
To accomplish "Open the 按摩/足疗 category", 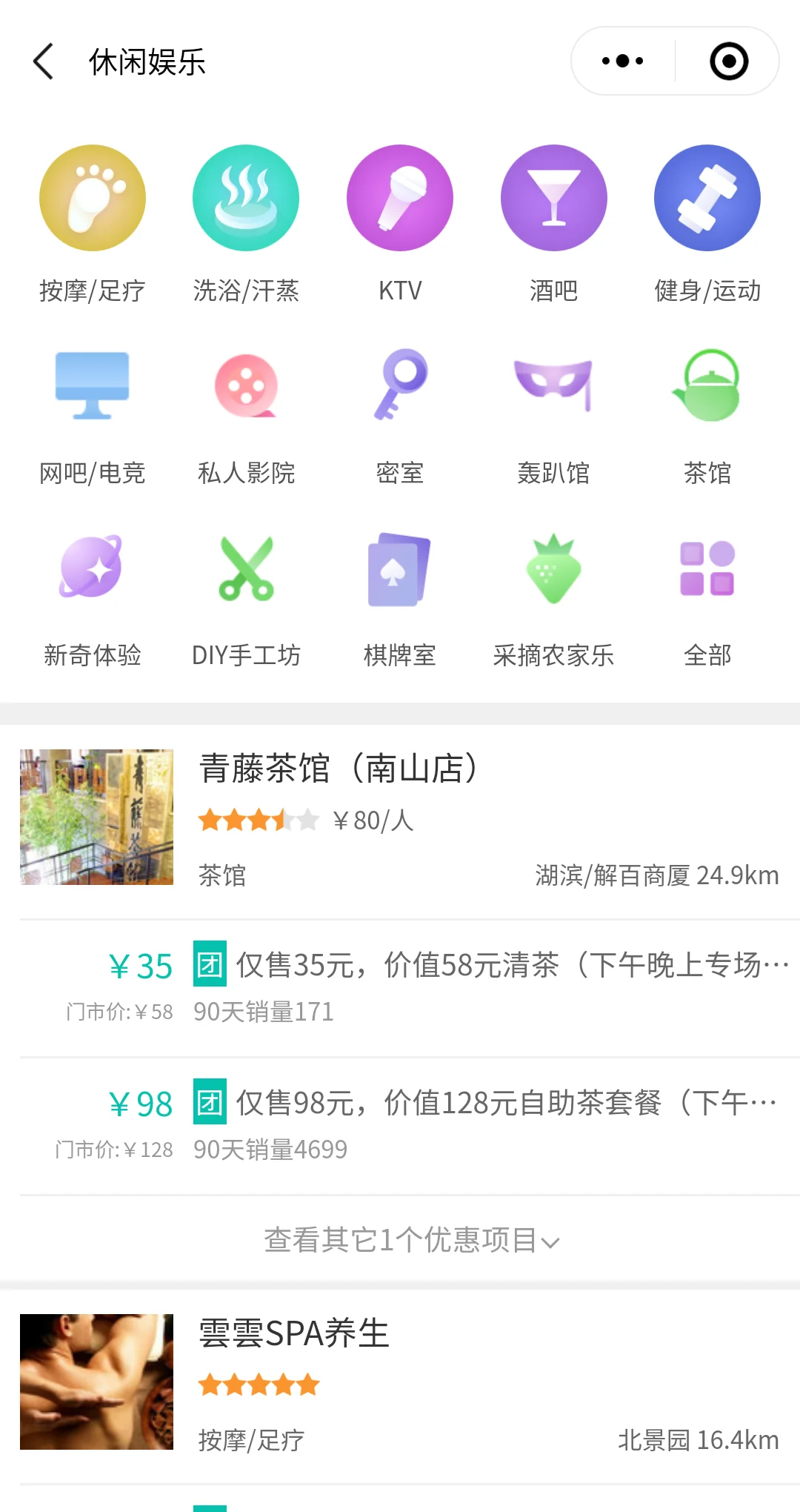I will coord(93,222).
